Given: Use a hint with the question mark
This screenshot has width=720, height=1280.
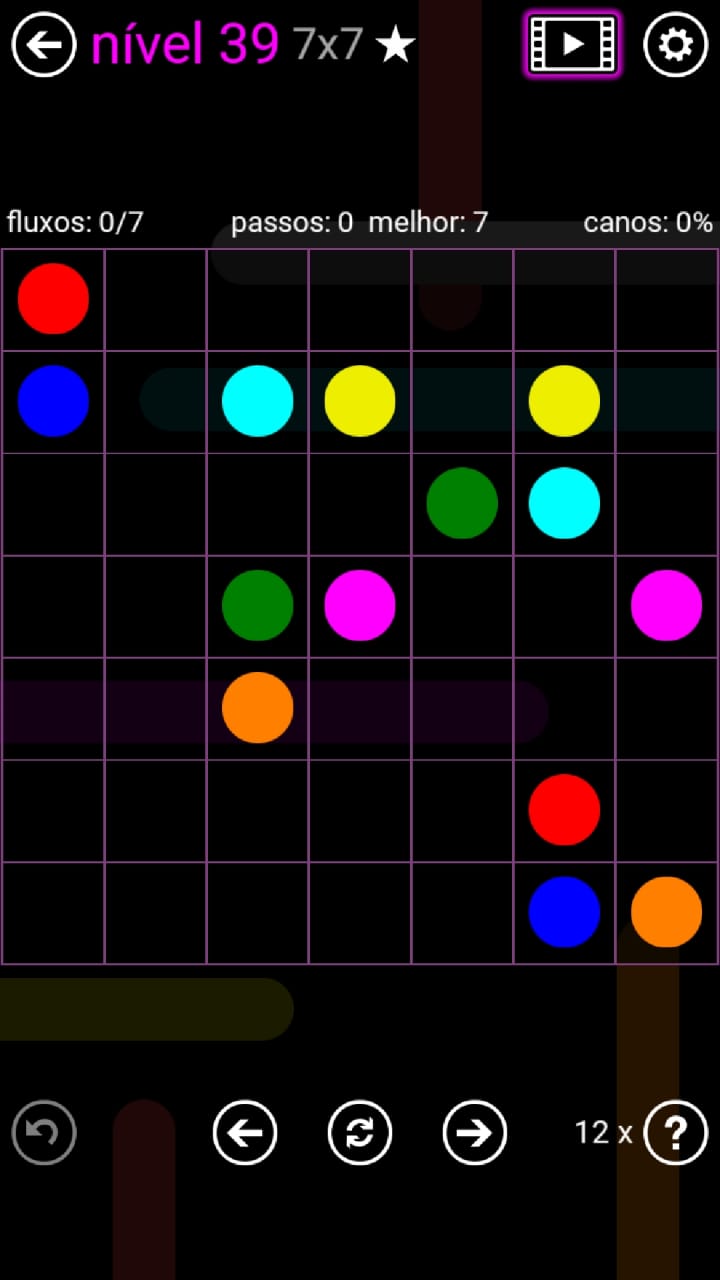Looking at the screenshot, I should tap(676, 1132).
